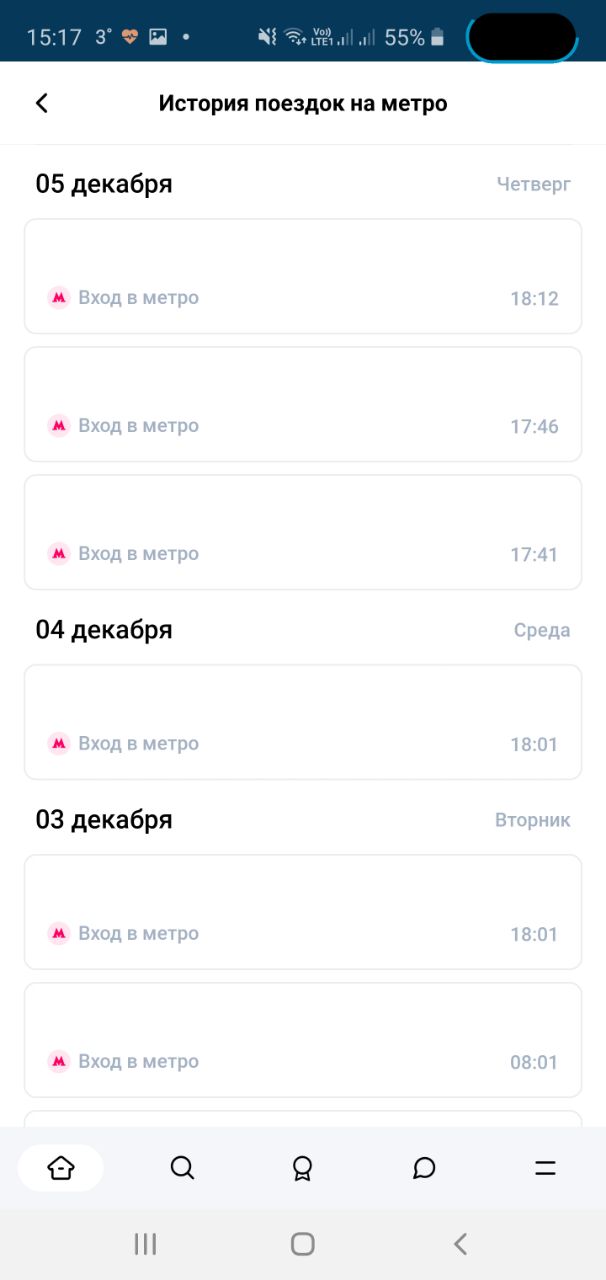
Task: Open the 04 декабря 18:01 metro entry
Action: click(303, 722)
